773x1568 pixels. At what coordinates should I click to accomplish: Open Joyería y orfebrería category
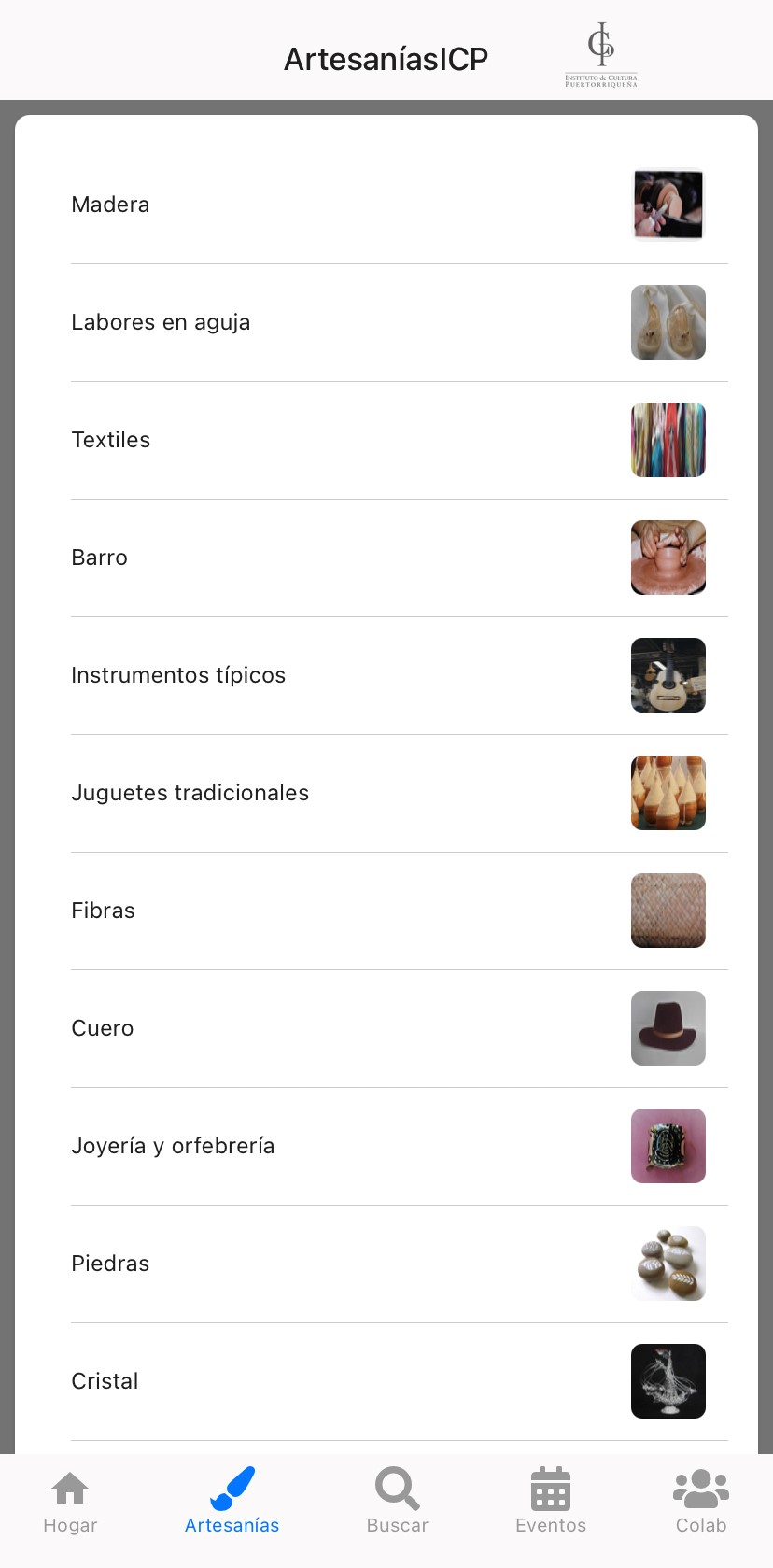point(173,1146)
